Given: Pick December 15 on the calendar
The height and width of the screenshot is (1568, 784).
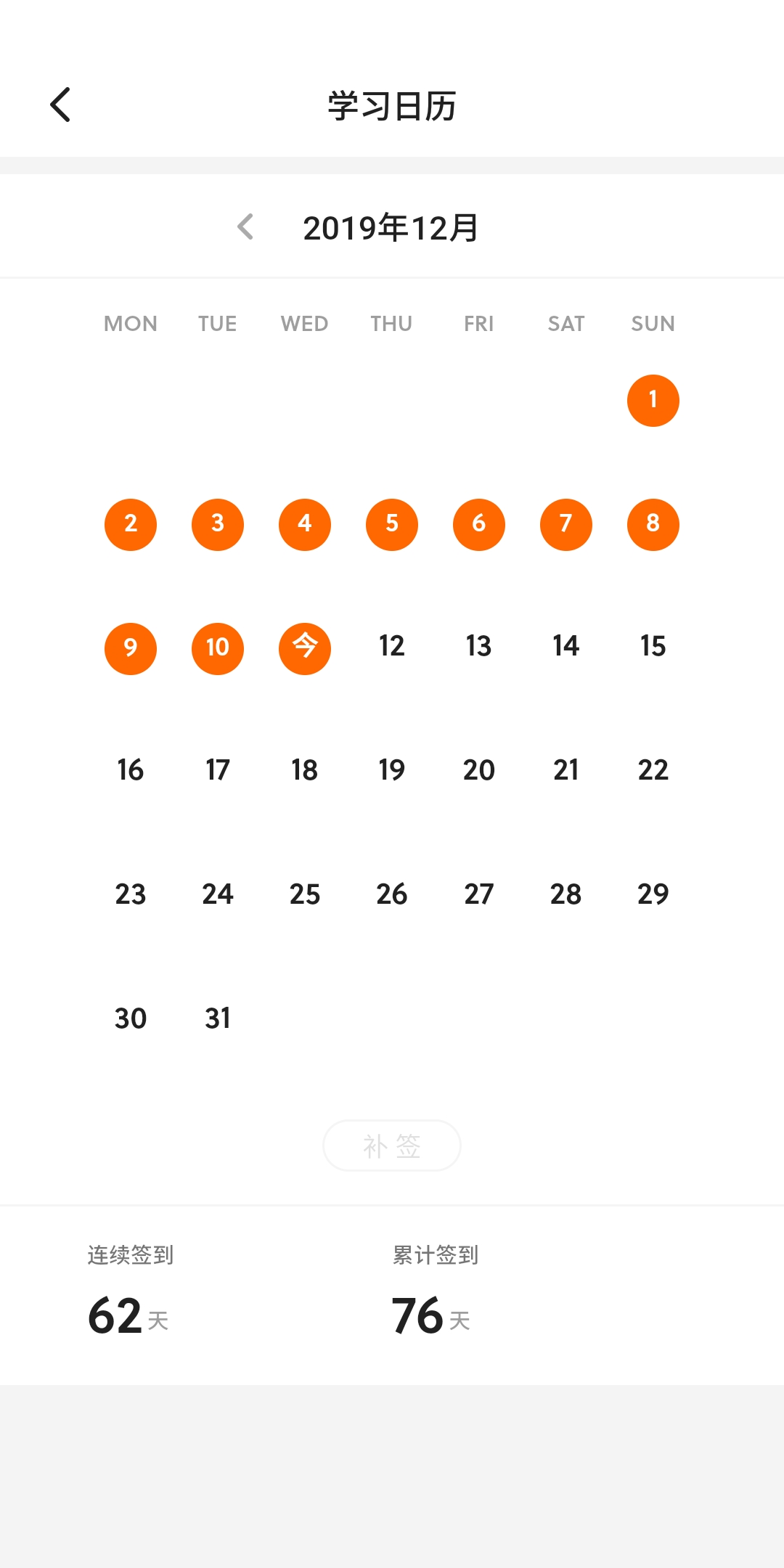Looking at the screenshot, I should (x=653, y=646).
